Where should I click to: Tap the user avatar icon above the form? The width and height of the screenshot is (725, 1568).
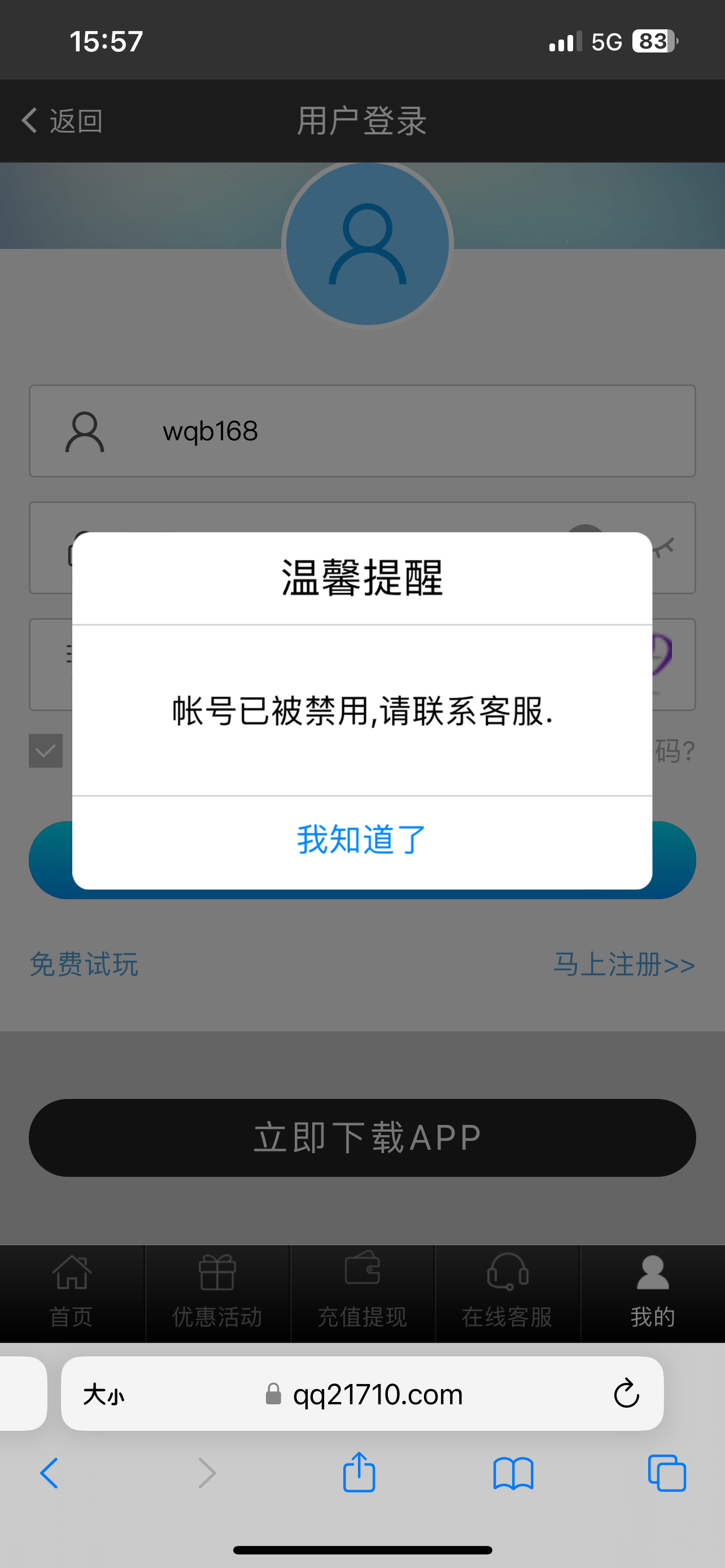pos(366,245)
